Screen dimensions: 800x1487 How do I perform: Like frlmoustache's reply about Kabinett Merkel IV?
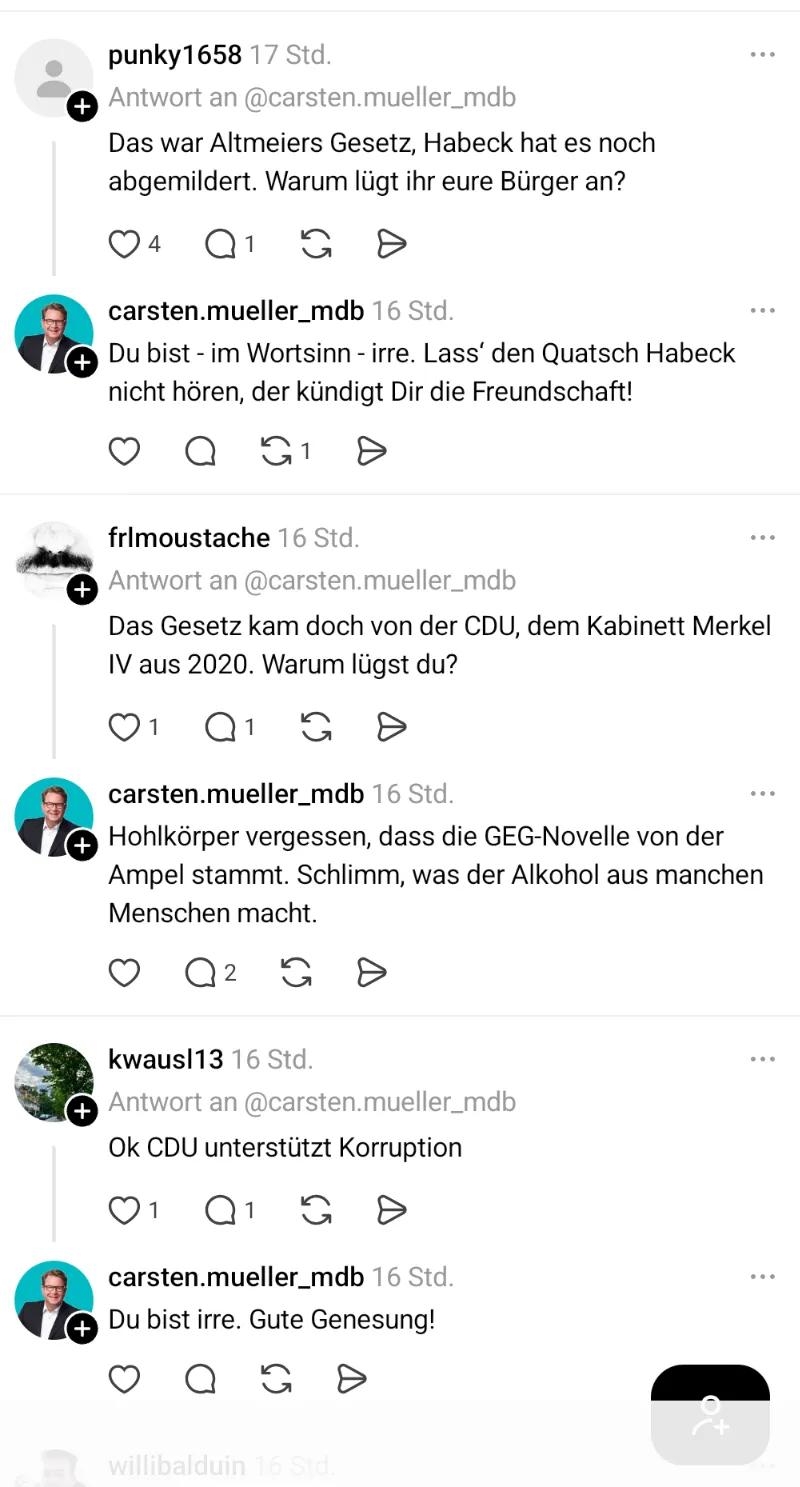124,727
